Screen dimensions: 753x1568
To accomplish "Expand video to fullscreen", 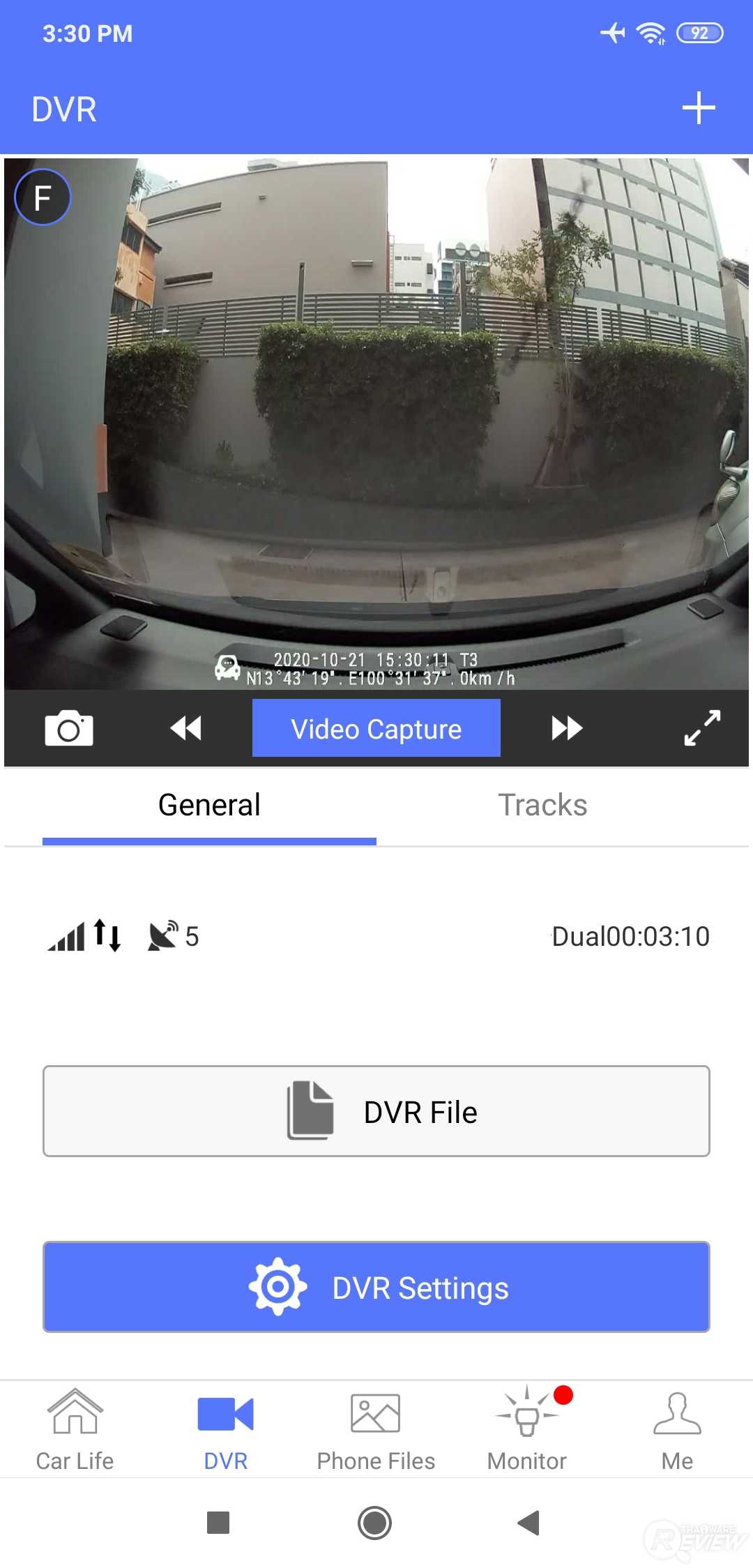I will [x=702, y=728].
